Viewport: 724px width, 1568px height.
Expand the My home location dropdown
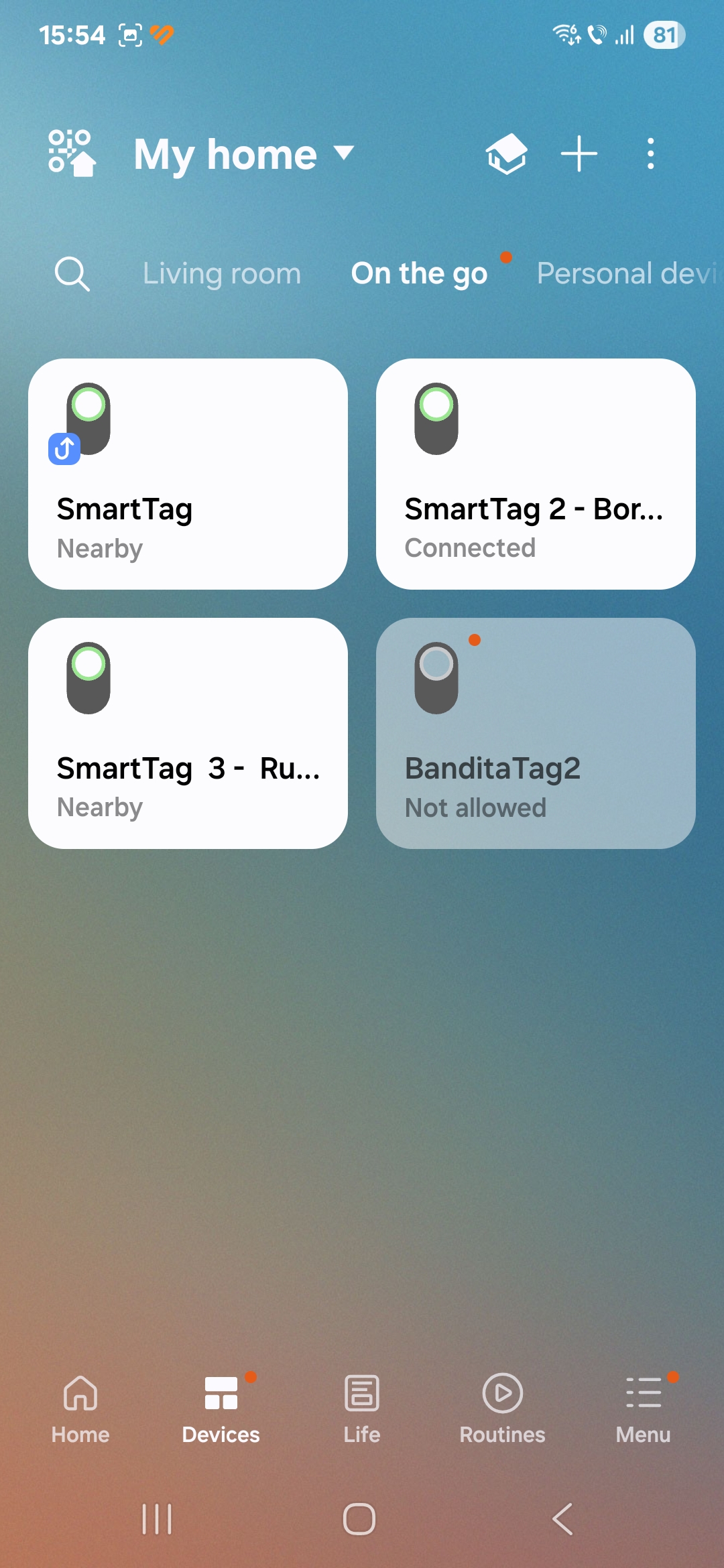pos(243,155)
